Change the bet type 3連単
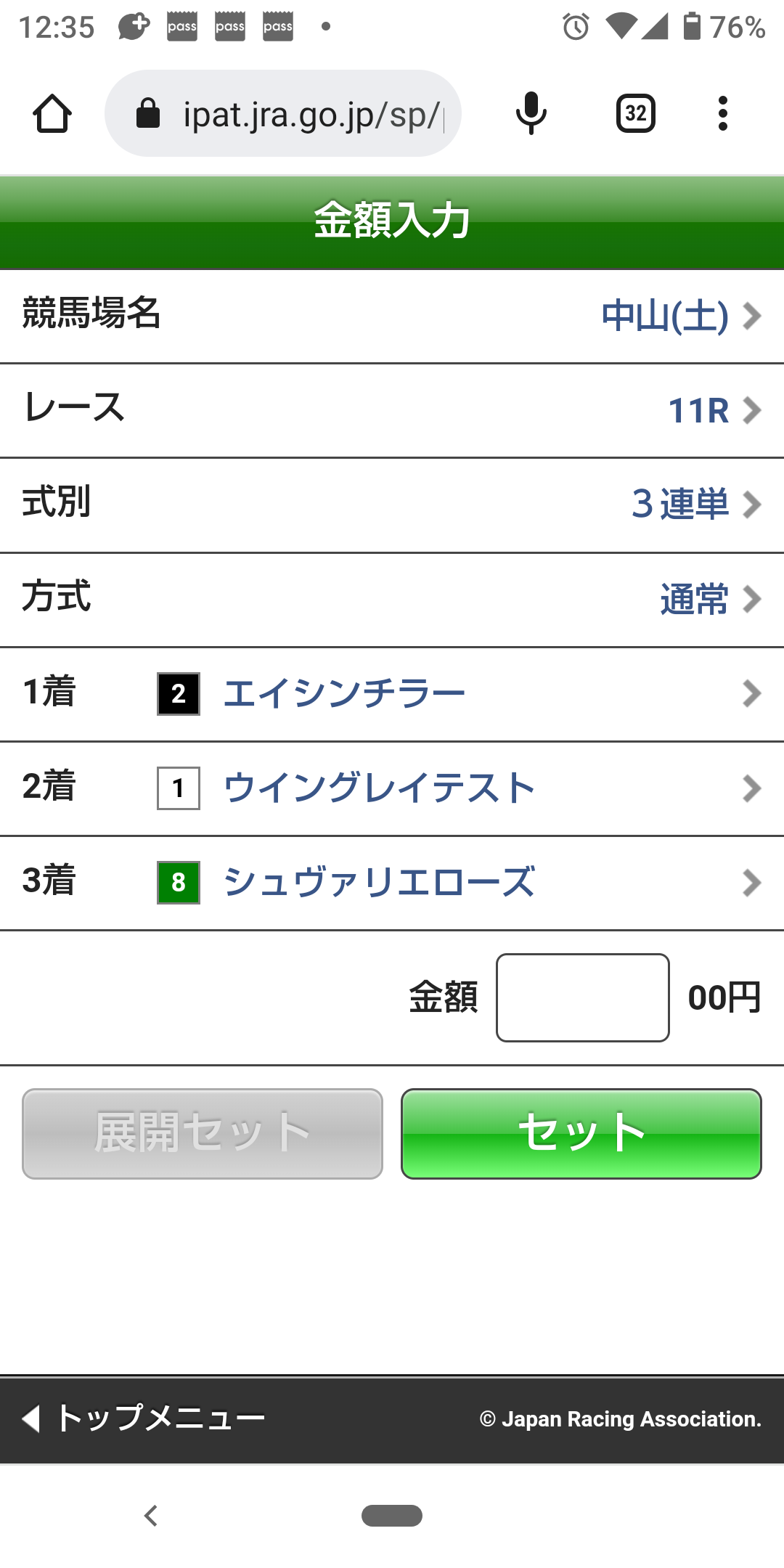This screenshot has height=1568, width=784. pyautogui.click(x=695, y=505)
